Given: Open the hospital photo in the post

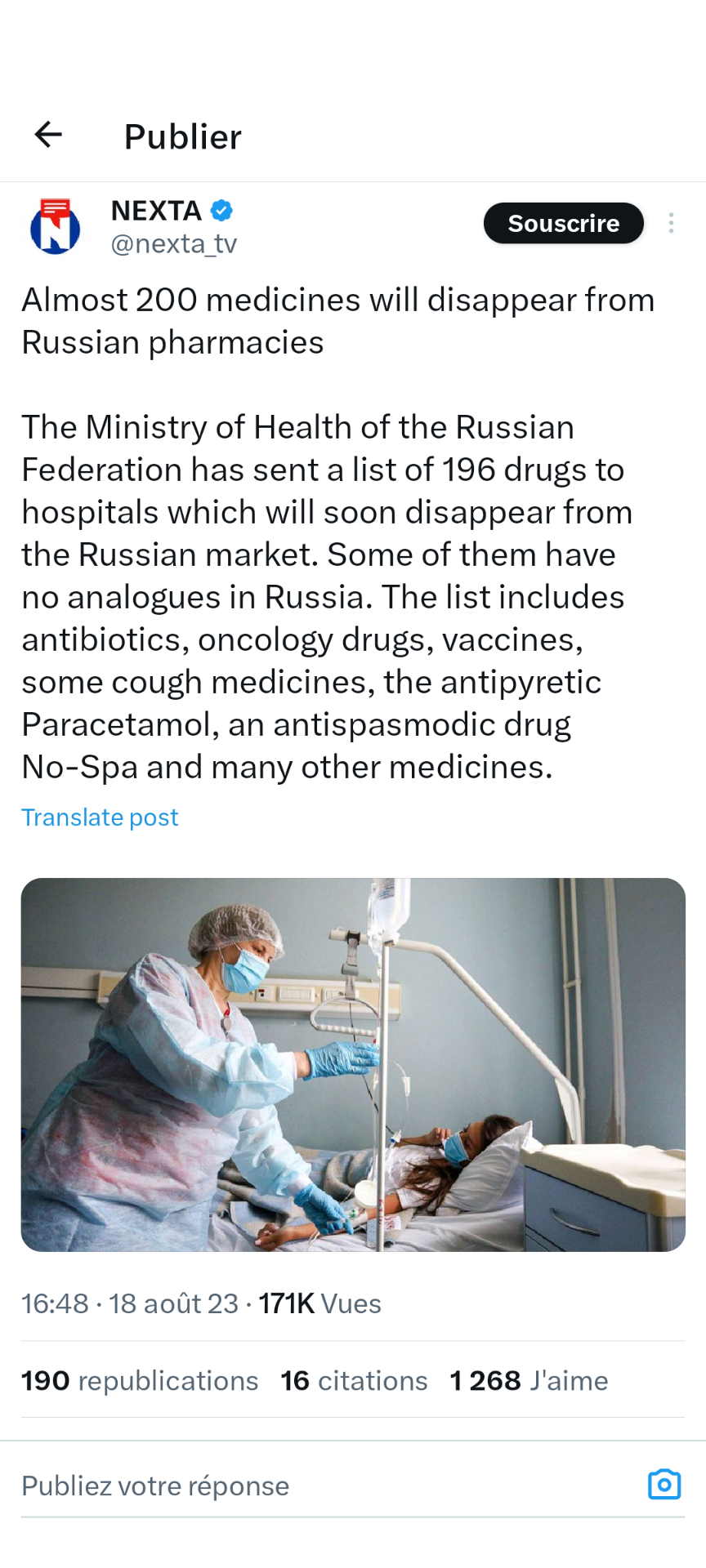Looking at the screenshot, I should pyautogui.click(x=353, y=1064).
